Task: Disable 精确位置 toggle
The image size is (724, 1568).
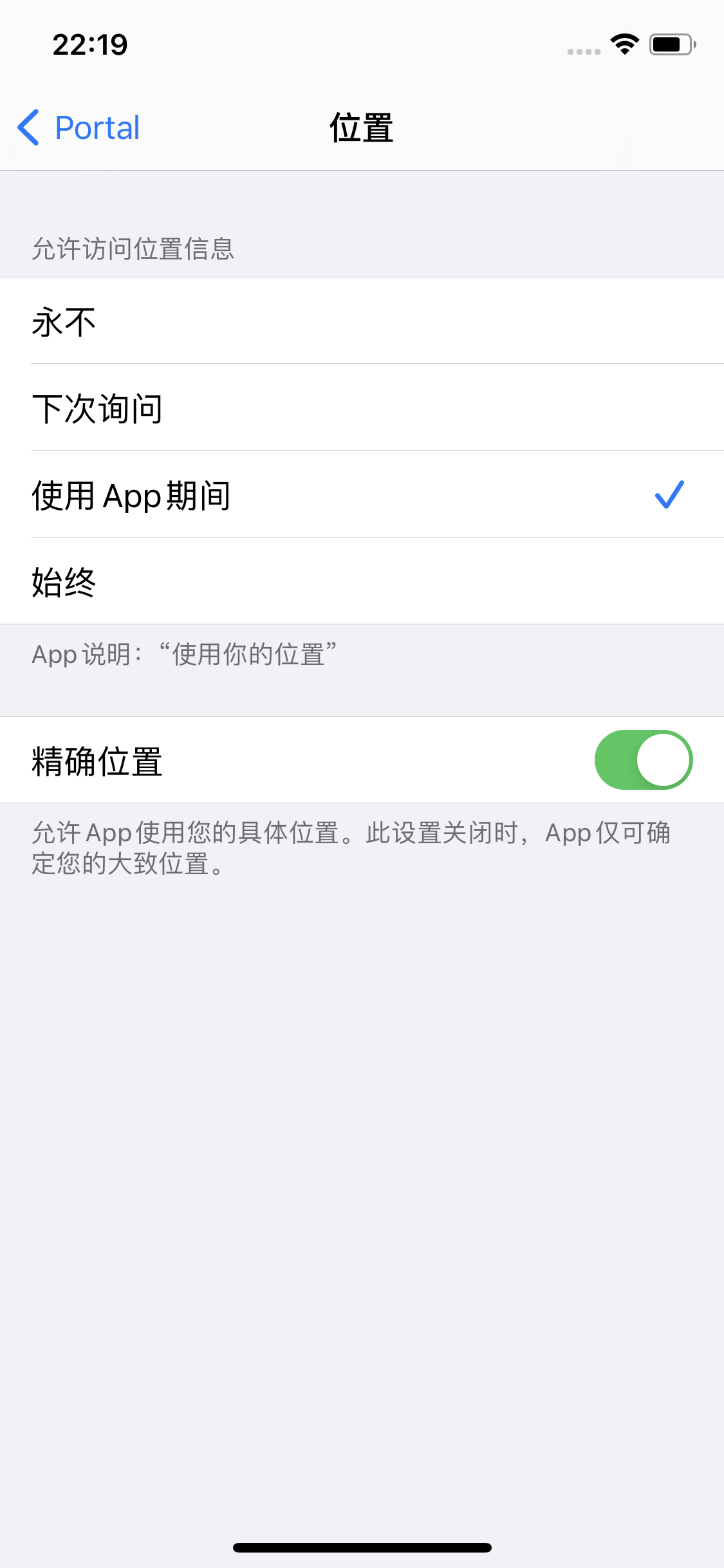Action: coord(643,760)
